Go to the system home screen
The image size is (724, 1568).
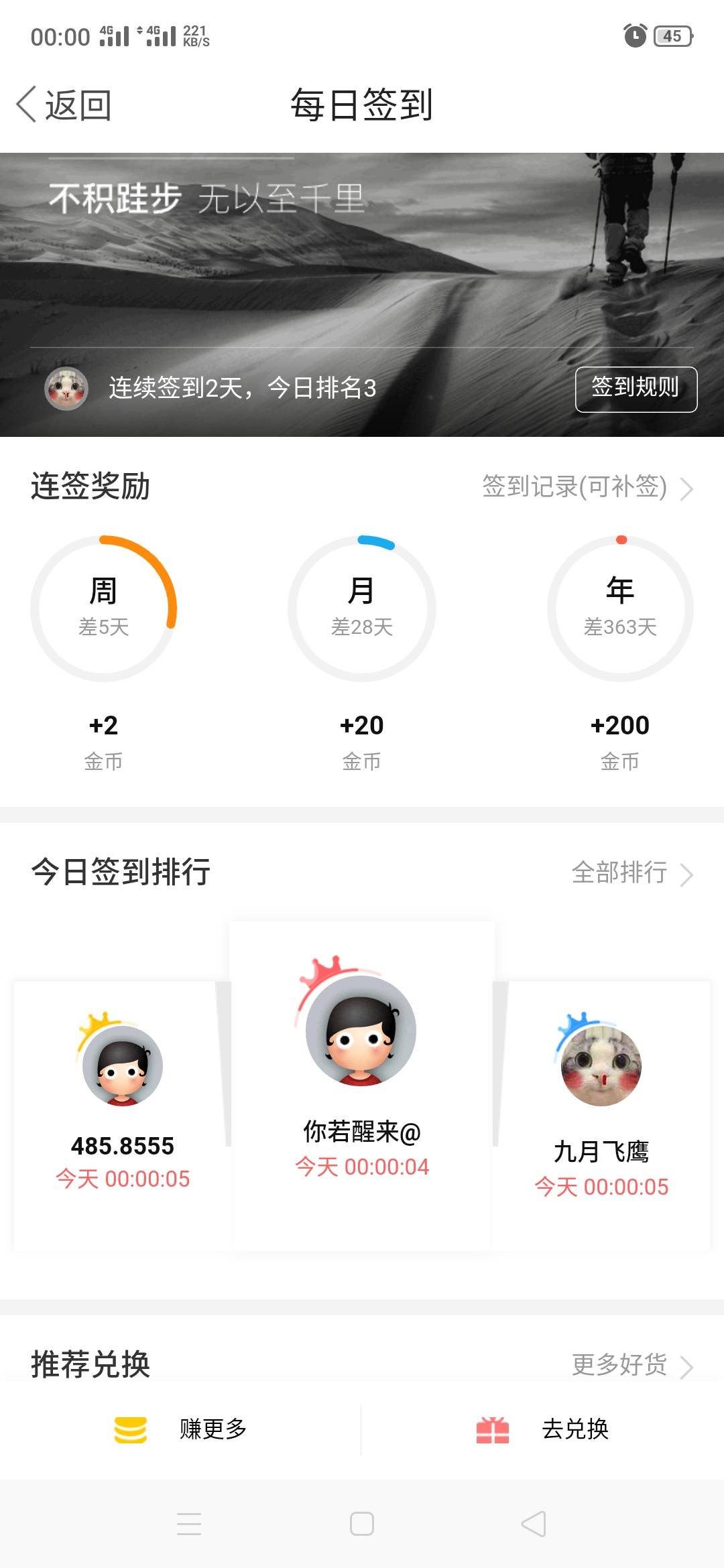(x=362, y=1524)
